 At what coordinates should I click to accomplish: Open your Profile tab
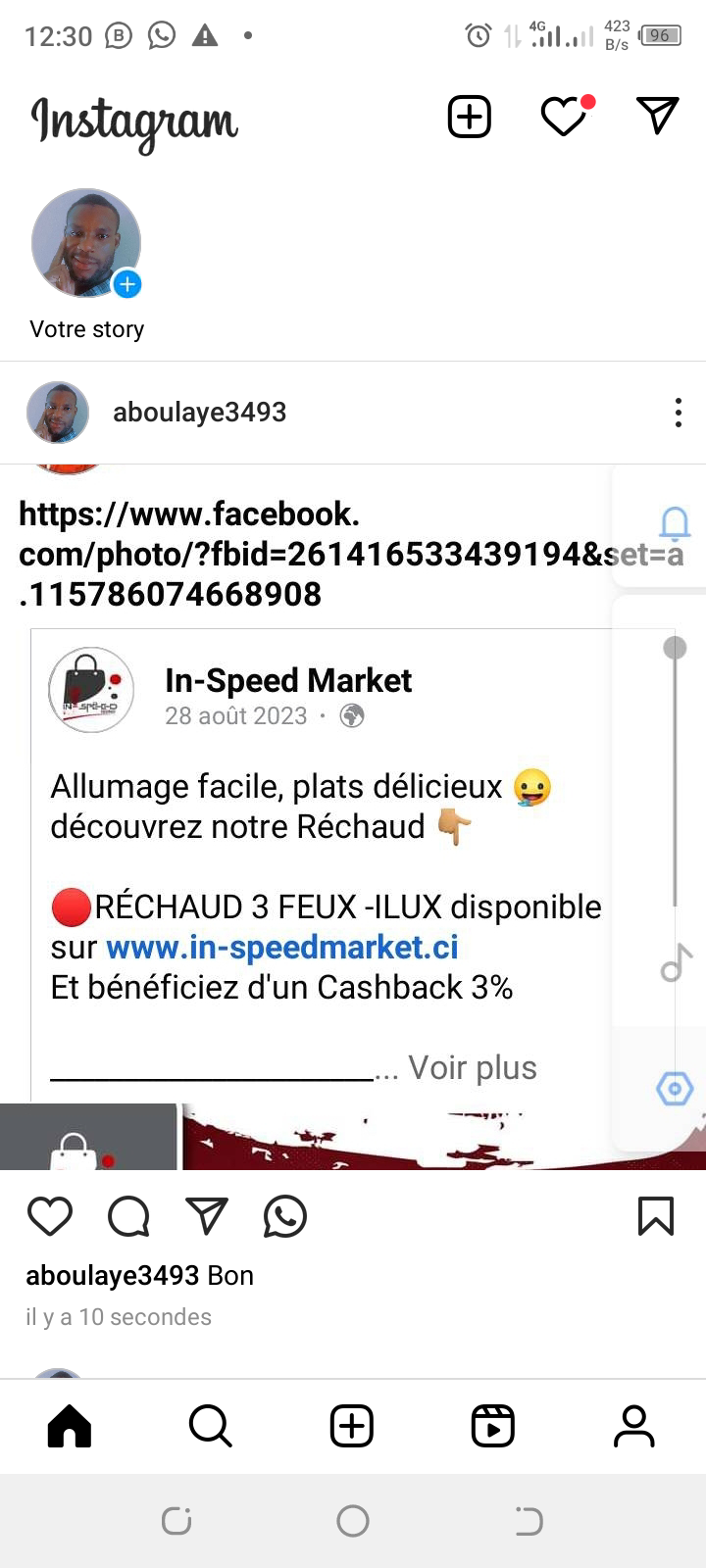pyautogui.click(x=633, y=1426)
